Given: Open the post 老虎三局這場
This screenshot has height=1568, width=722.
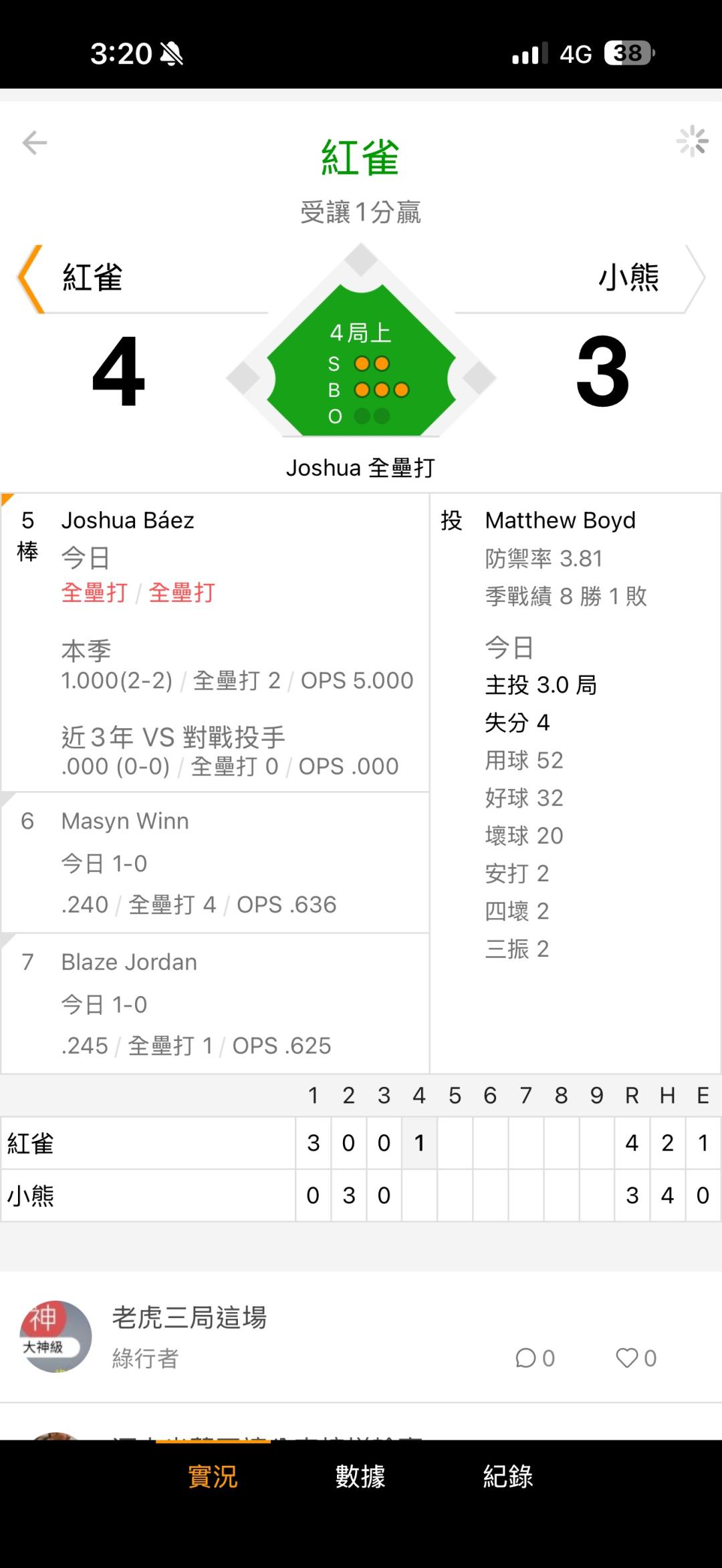Looking at the screenshot, I should click(x=189, y=1317).
